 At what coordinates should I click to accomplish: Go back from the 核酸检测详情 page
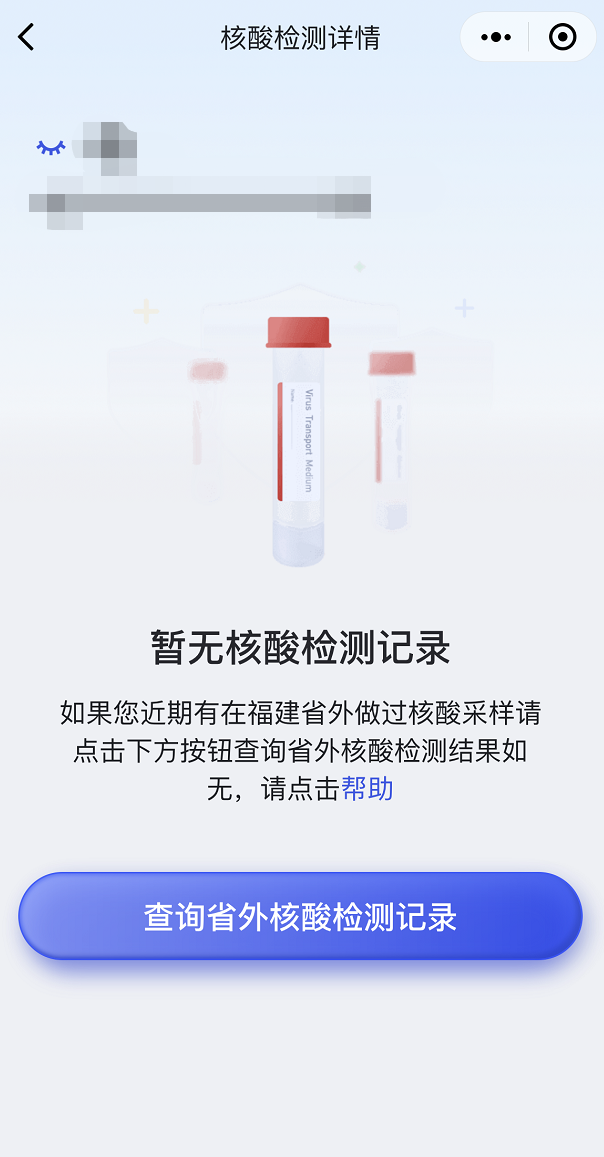(27, 38)
